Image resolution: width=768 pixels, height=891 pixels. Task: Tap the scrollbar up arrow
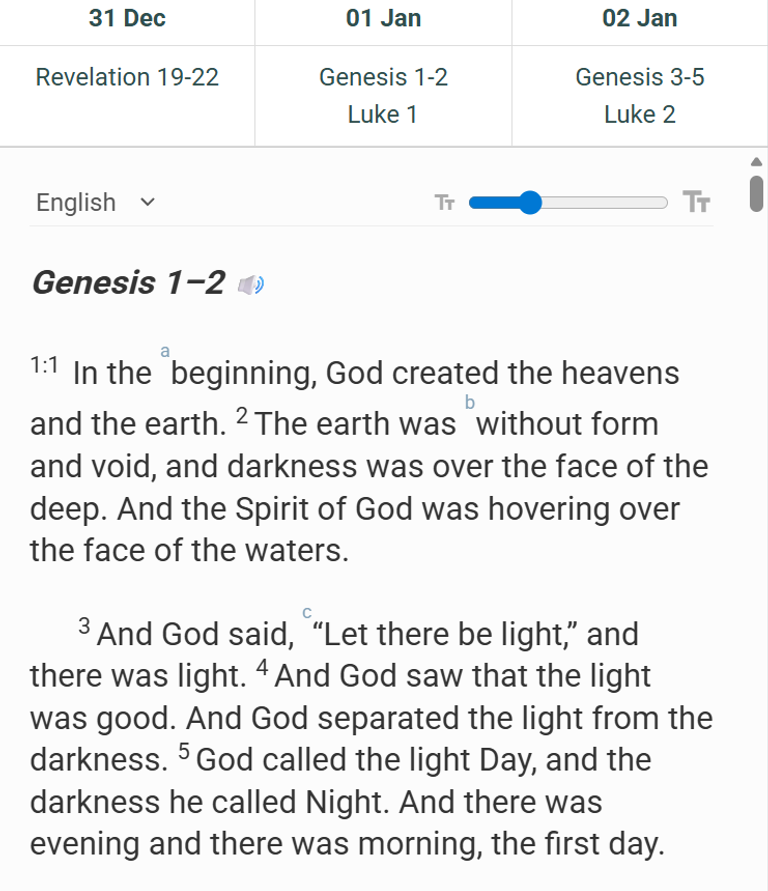coord(756,162)
